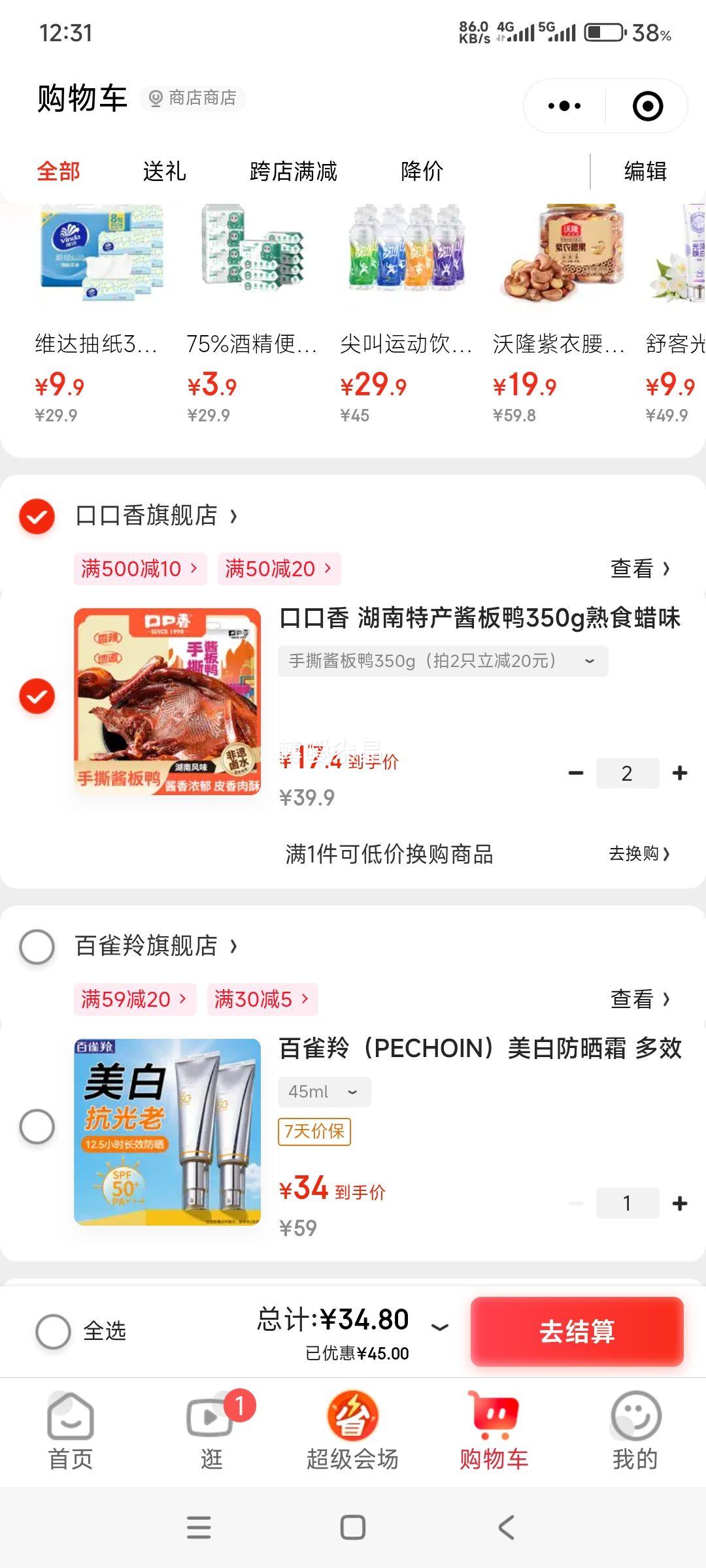Open the mini-program more options menu
Viewport: 706px width, 1568px height.
point(565,106)
